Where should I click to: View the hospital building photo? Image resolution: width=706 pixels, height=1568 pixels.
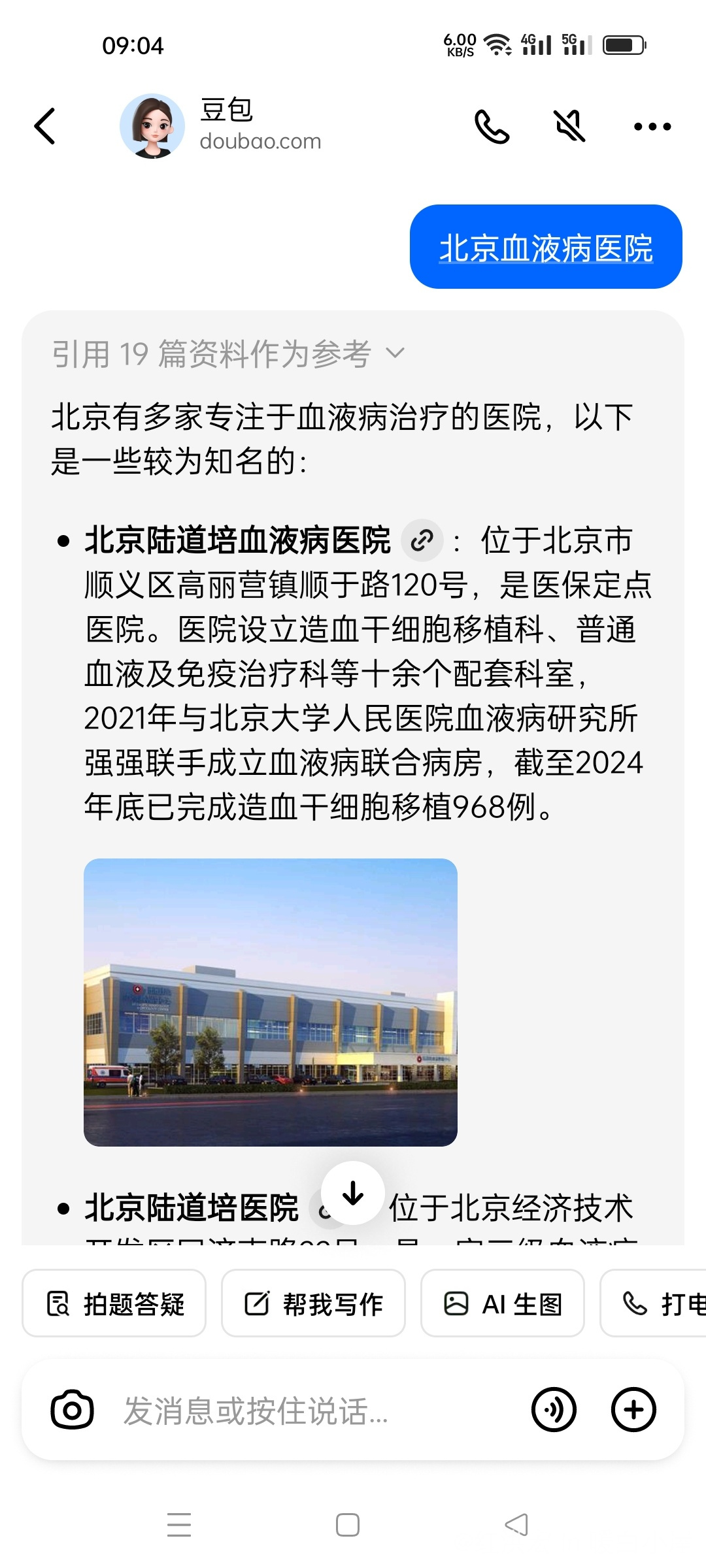(x=271, y=1002)
